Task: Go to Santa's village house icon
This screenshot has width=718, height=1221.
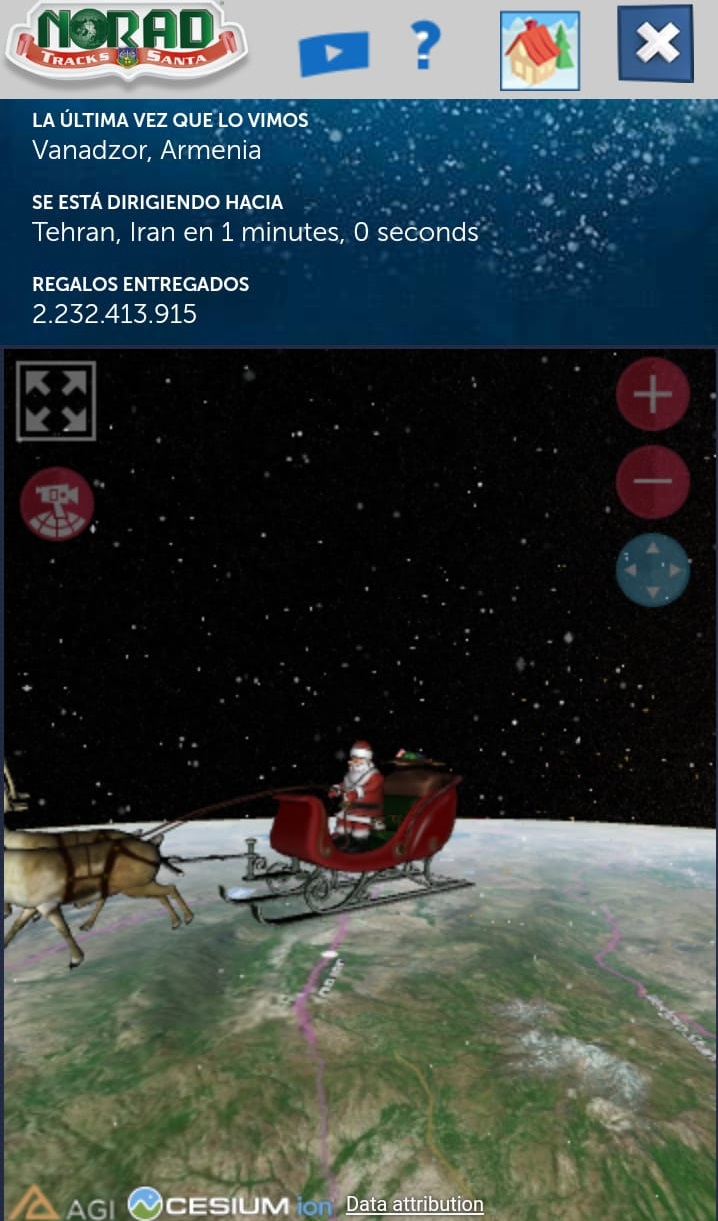Action: tap(540, 51)
